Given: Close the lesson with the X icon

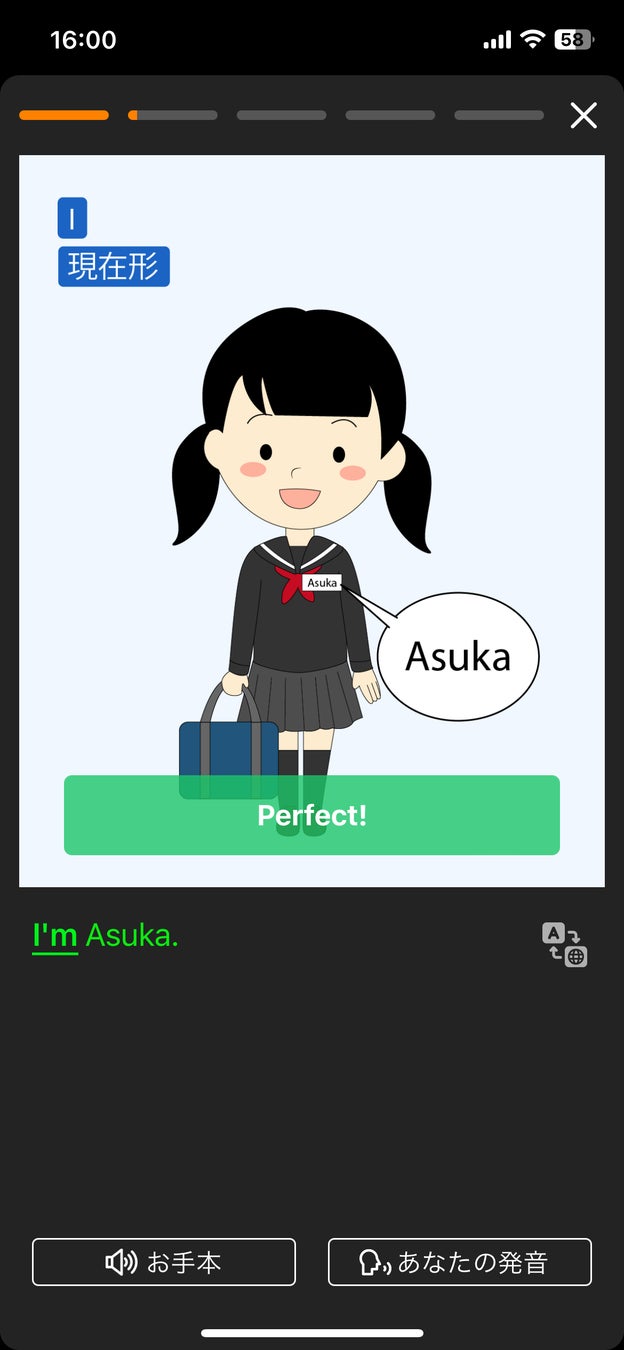Looking at the screenshot, I should click(583, 116).
